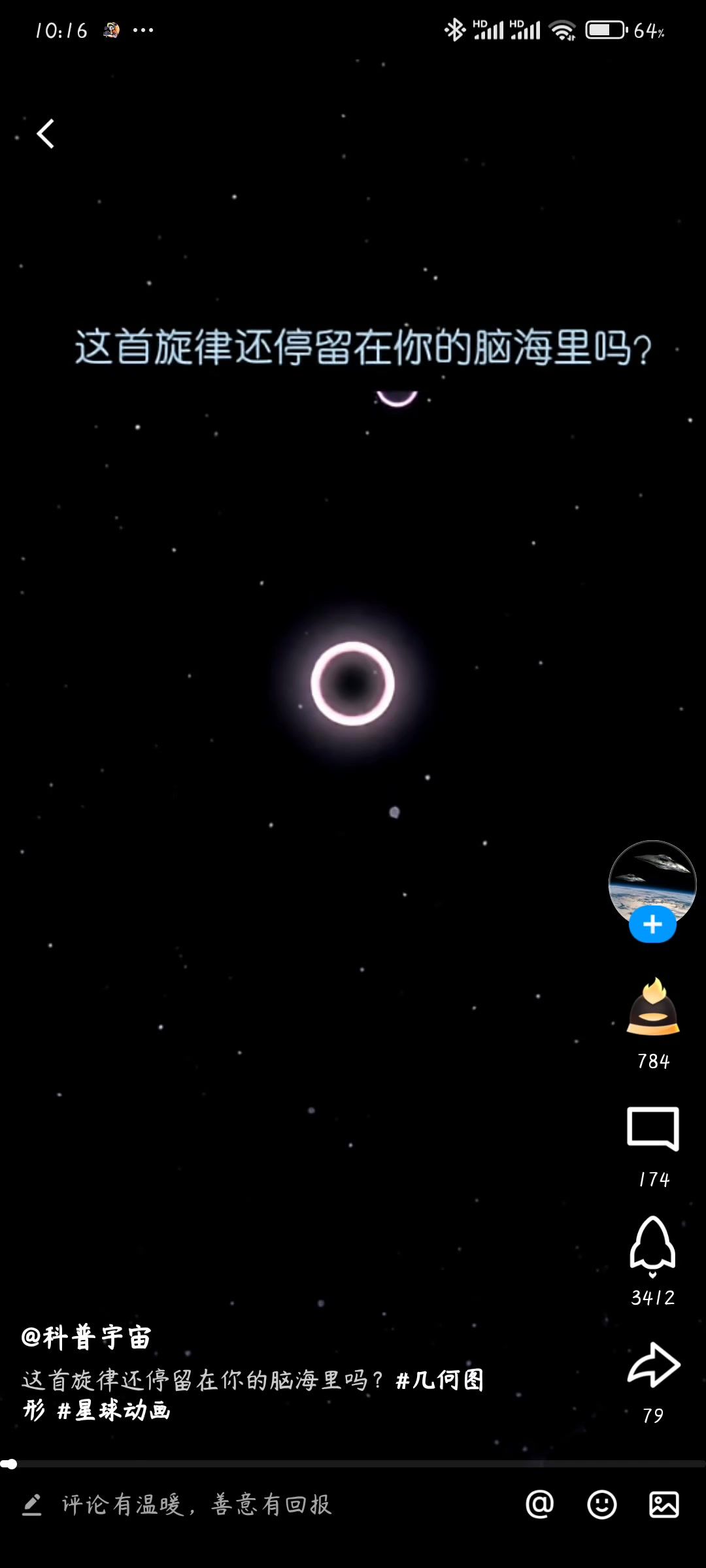Open the emoji picker
706x1568 pixels.
[x=601, y=1505]
